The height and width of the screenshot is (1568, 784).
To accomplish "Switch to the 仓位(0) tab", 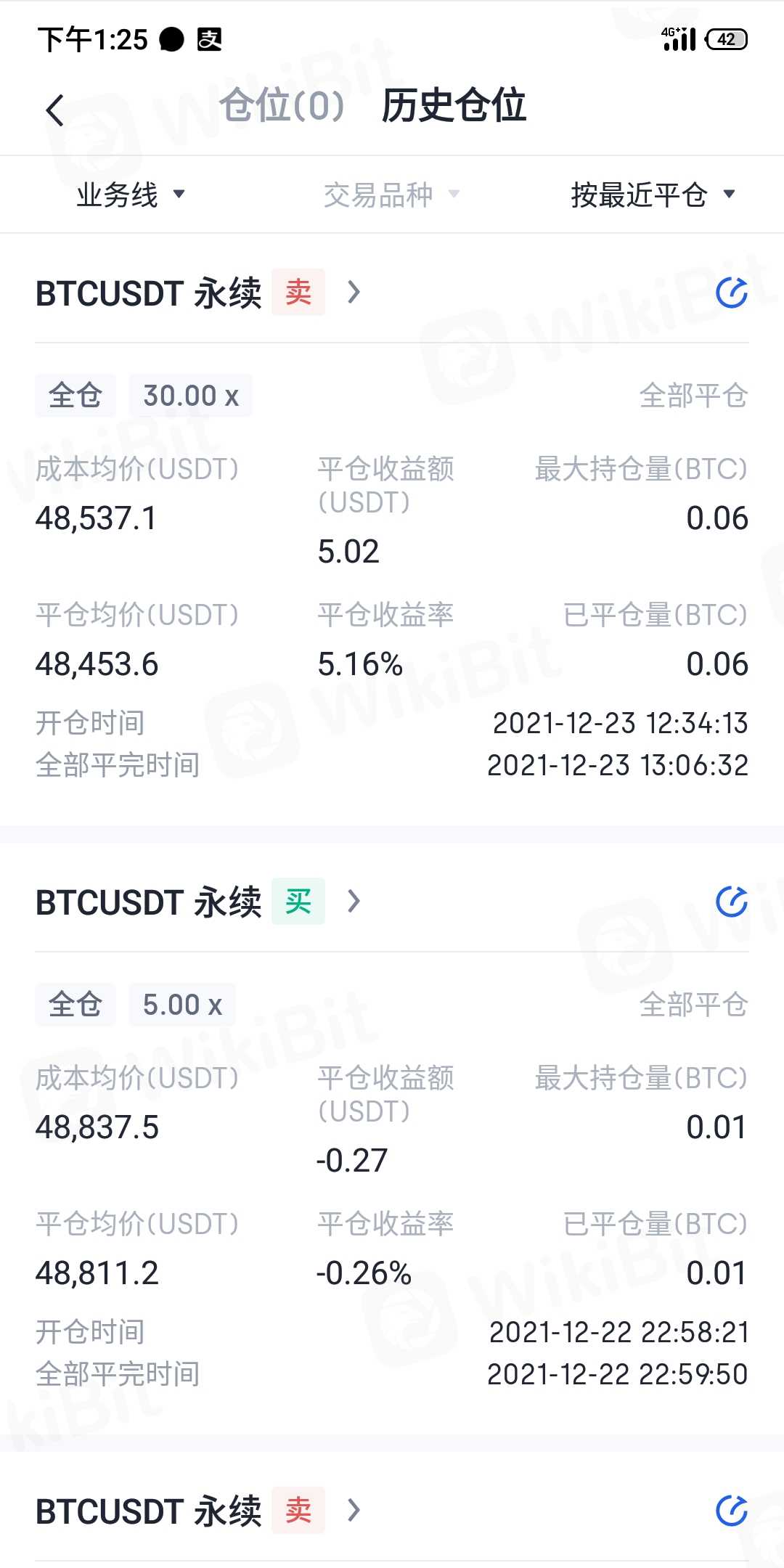I will pyautogui.click(x=282, y=106).
